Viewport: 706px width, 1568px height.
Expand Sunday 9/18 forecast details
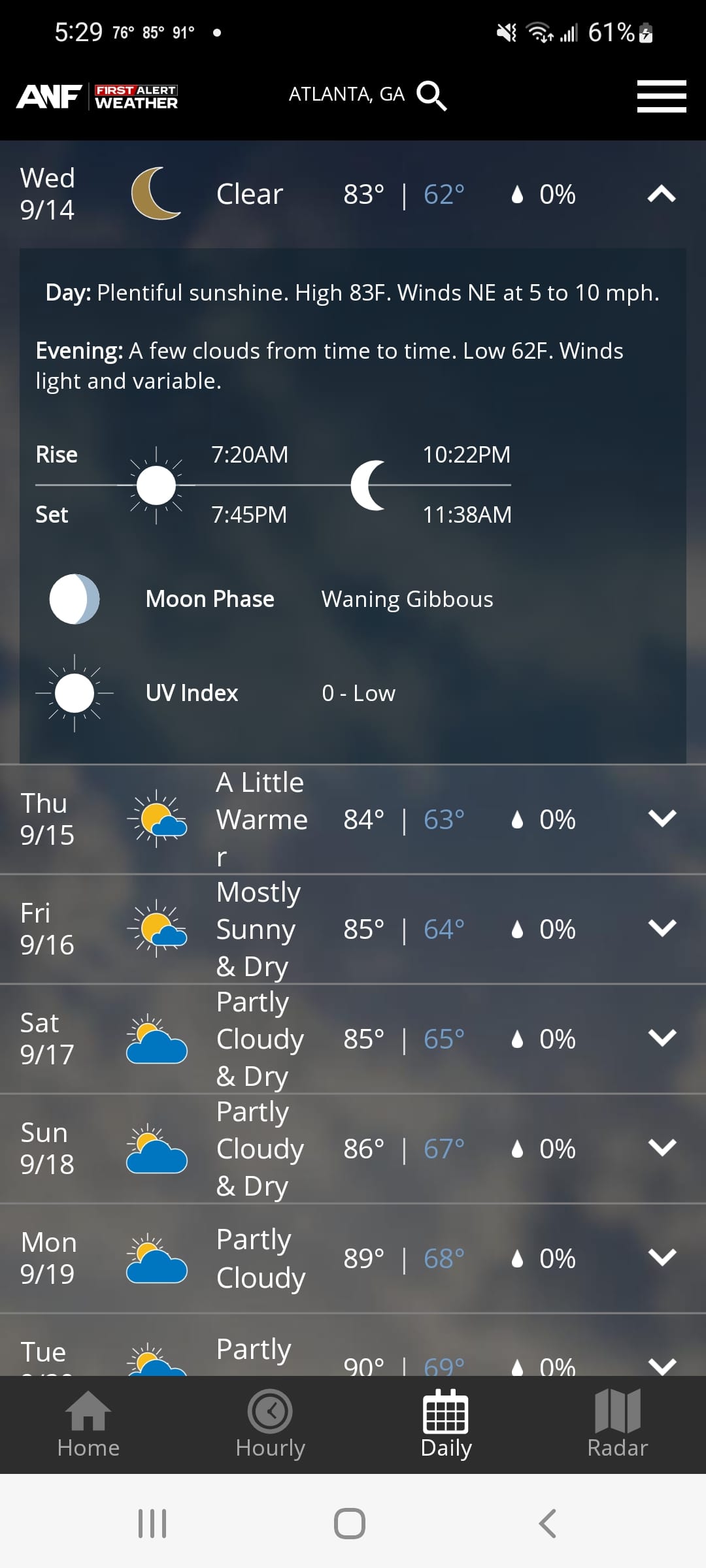click(662, 1147)
